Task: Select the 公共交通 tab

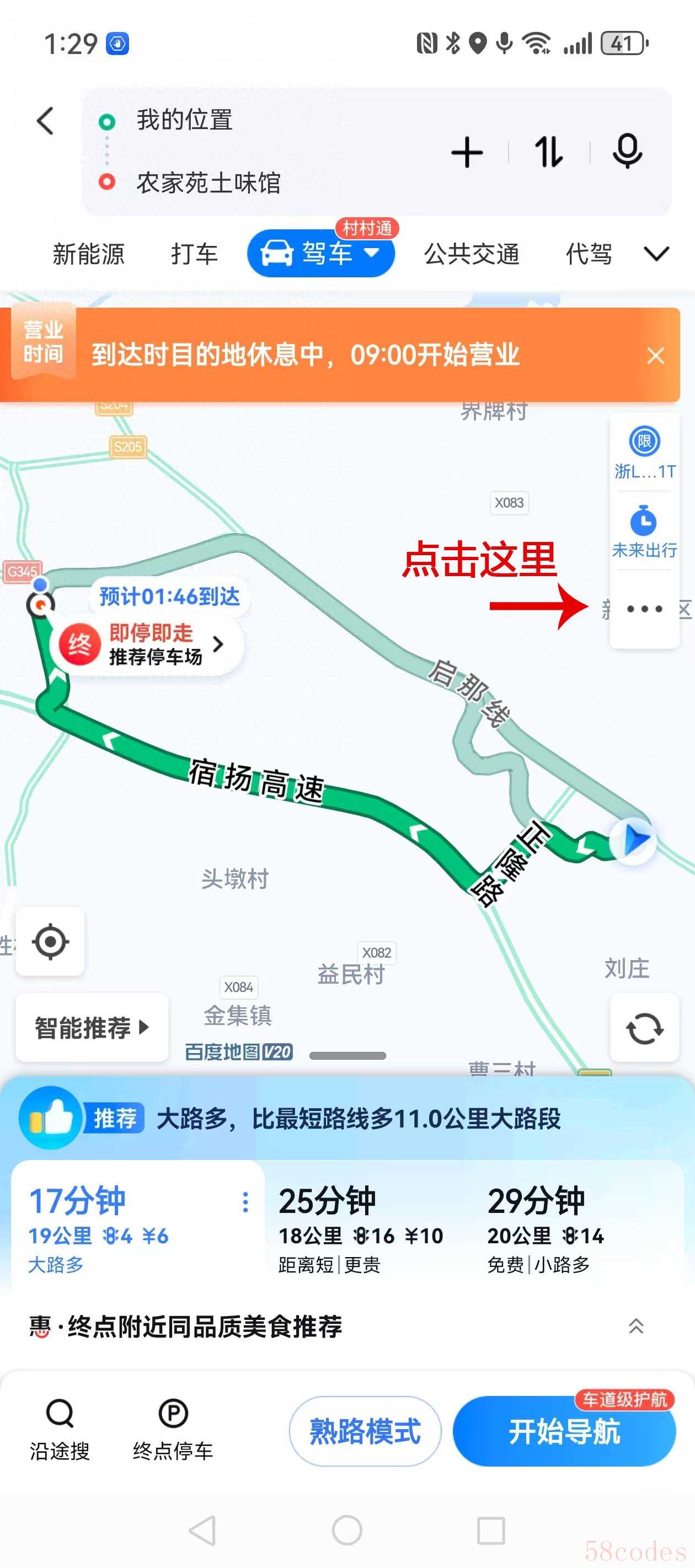Action: (472, 254)
